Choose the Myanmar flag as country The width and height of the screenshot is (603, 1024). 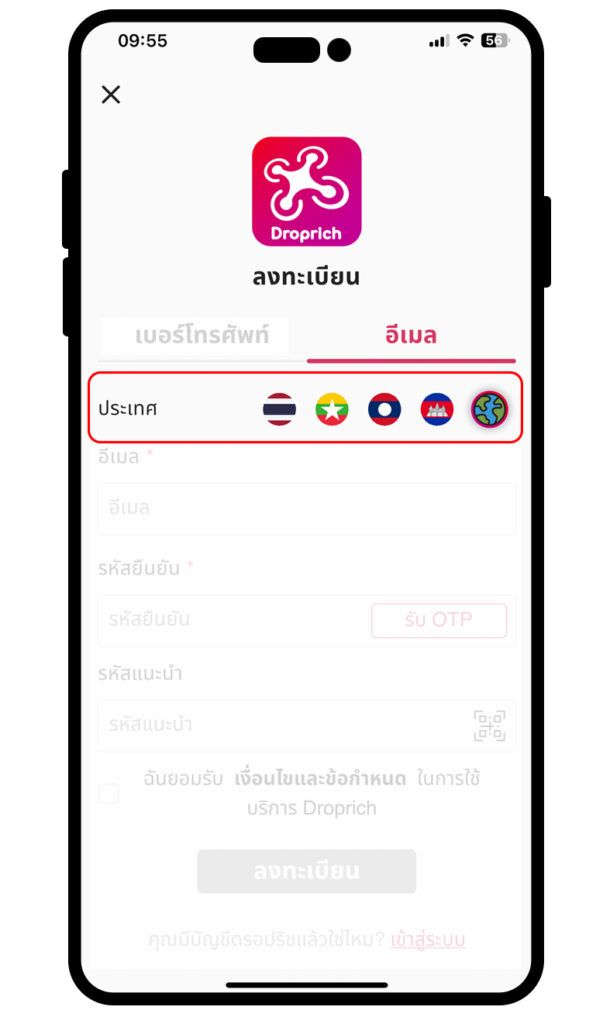click(x=332, y=409)
